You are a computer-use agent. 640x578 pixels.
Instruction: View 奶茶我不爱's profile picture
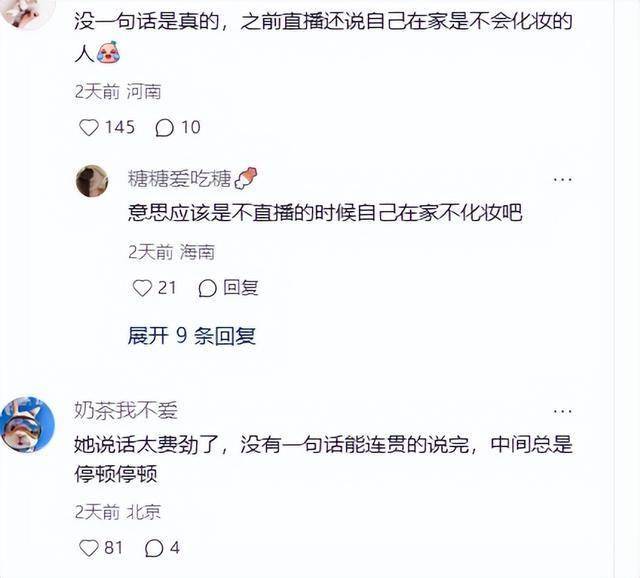pyautogui.click(x=27, y=424)
